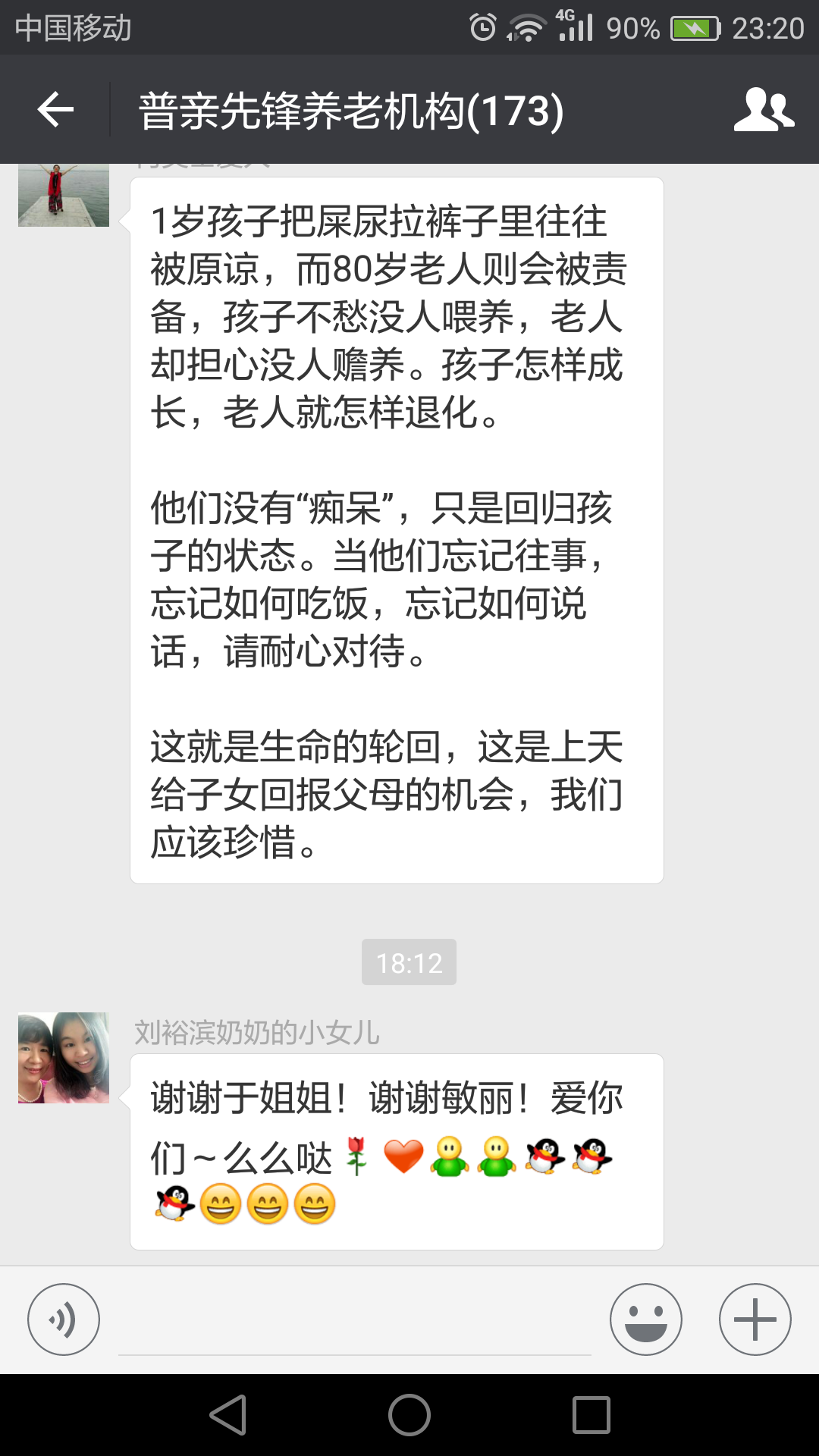This screenshot has height=1456, width=819.
Task: Tap the system home button
Action: coord(409,1415)
